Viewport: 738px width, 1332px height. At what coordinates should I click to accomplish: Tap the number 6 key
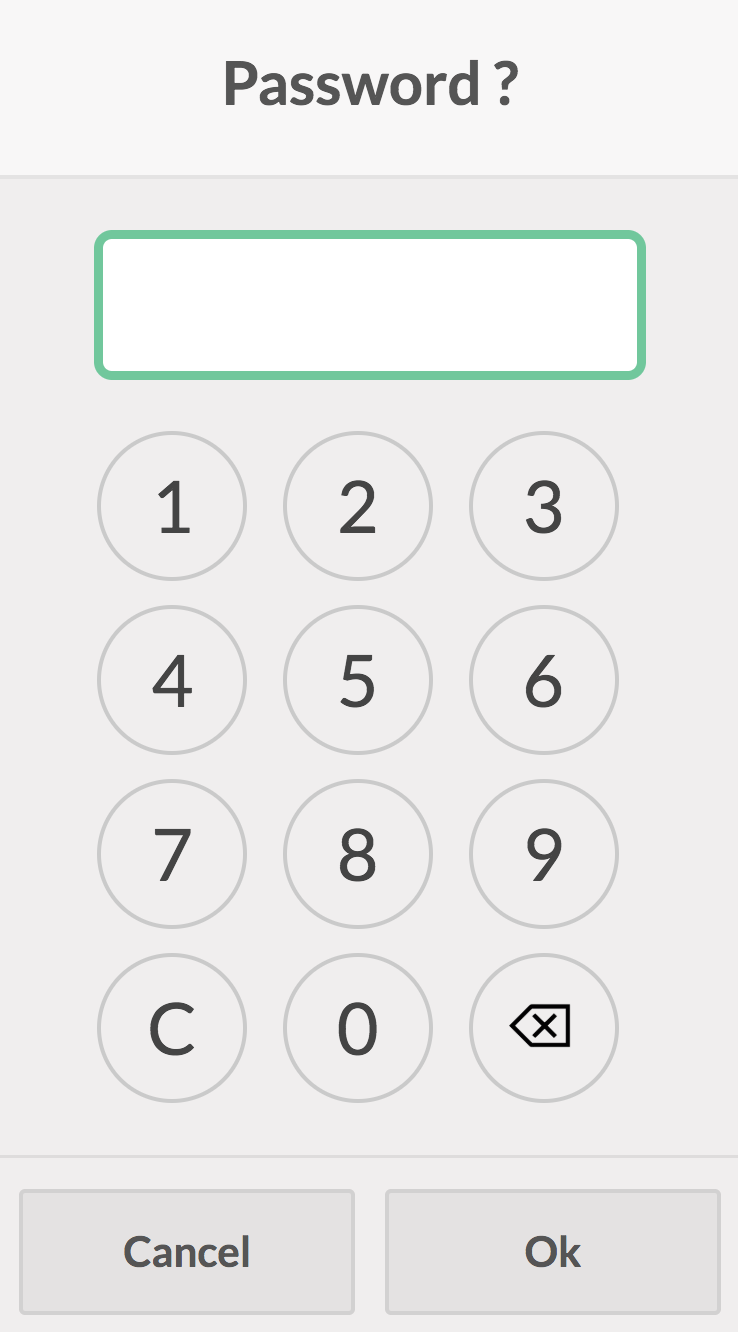544,680
